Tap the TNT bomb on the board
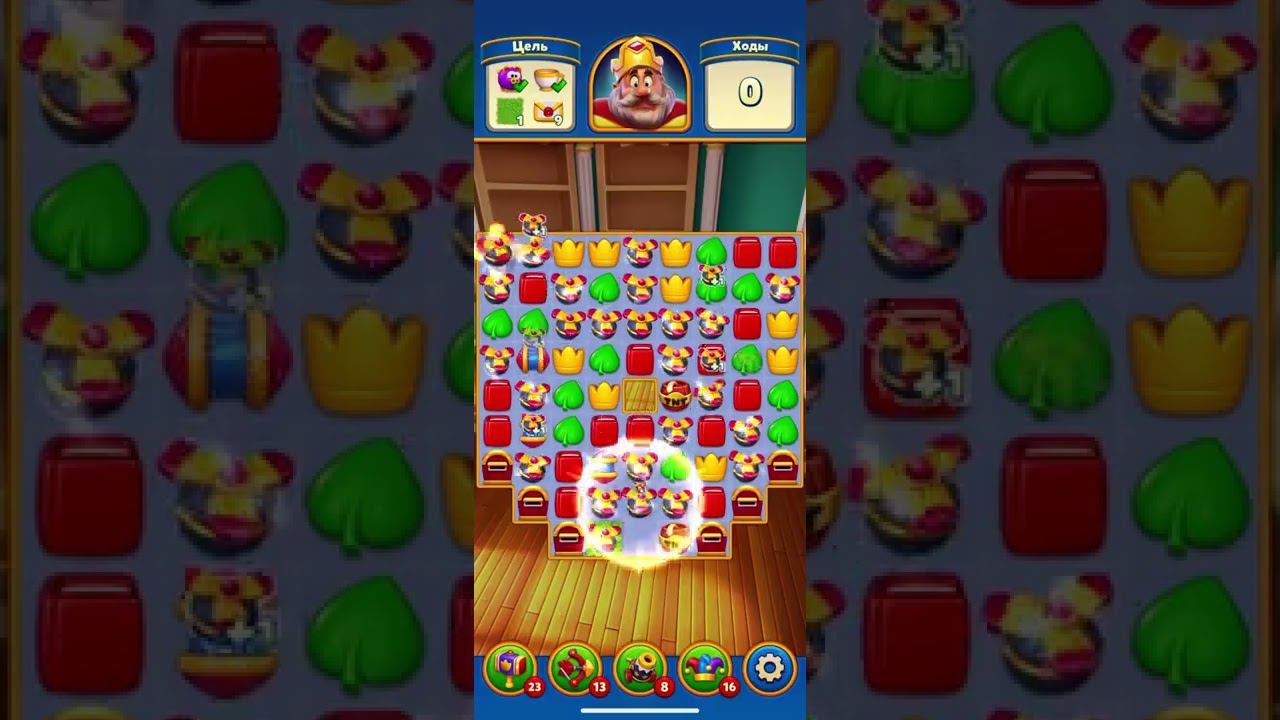This screenshot has height=720, width=1280. 676,393
